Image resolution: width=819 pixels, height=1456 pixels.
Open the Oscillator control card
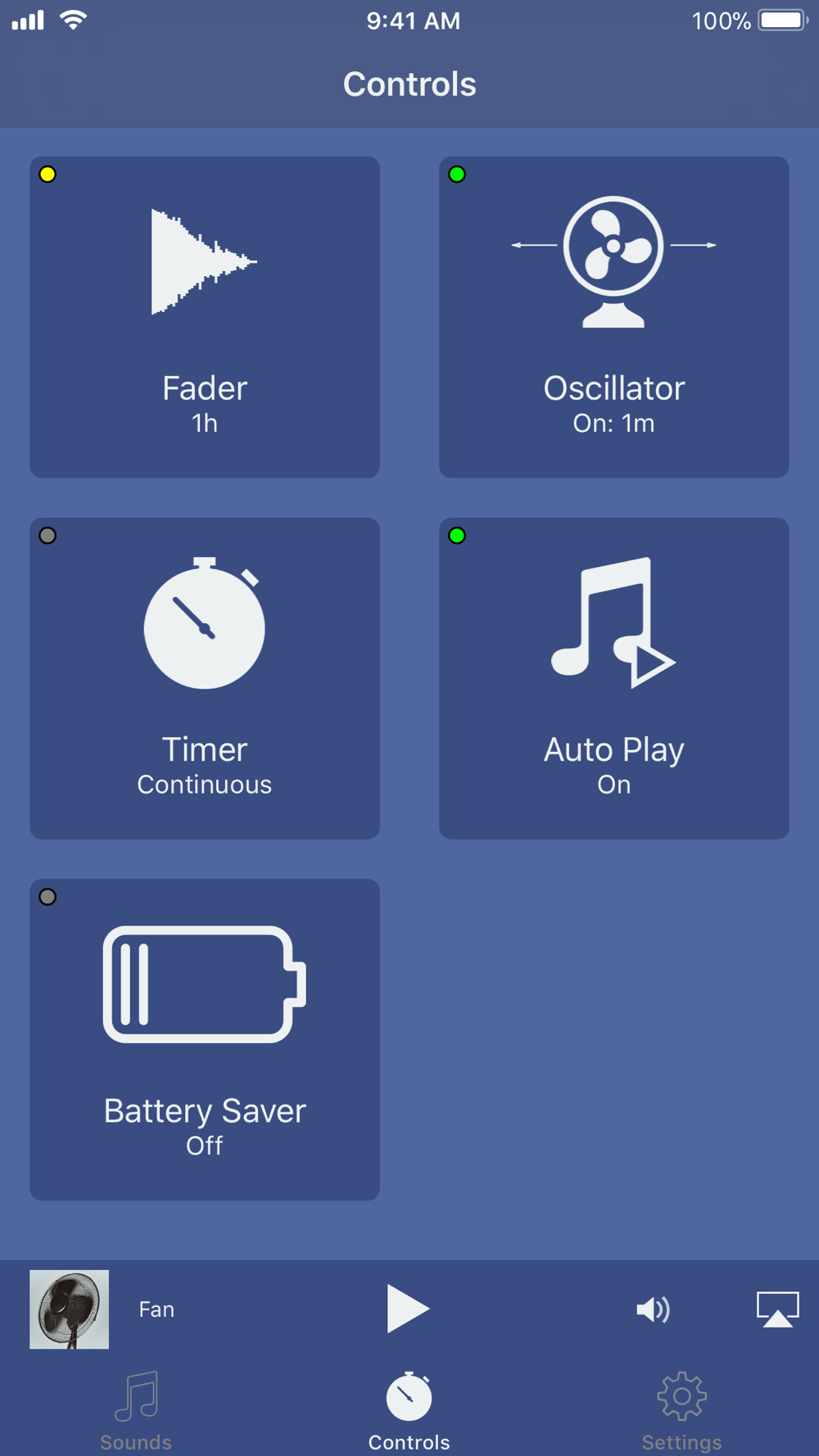(x=614, y=317)
